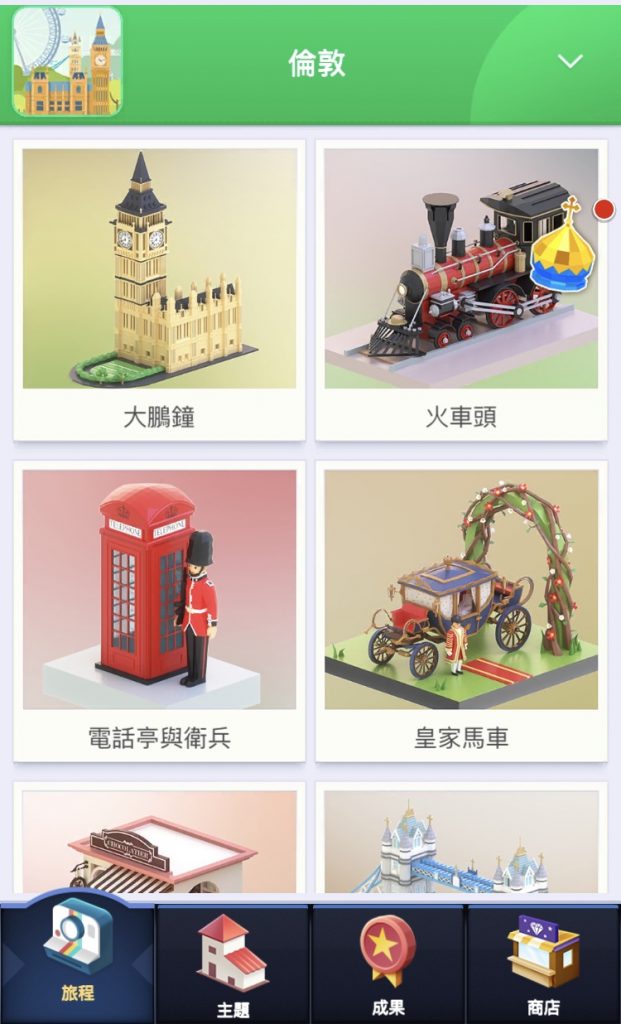Open the Tower Bridge puzzle card
This screenshot has width=621, height=1024.
(x=461, y=838)
